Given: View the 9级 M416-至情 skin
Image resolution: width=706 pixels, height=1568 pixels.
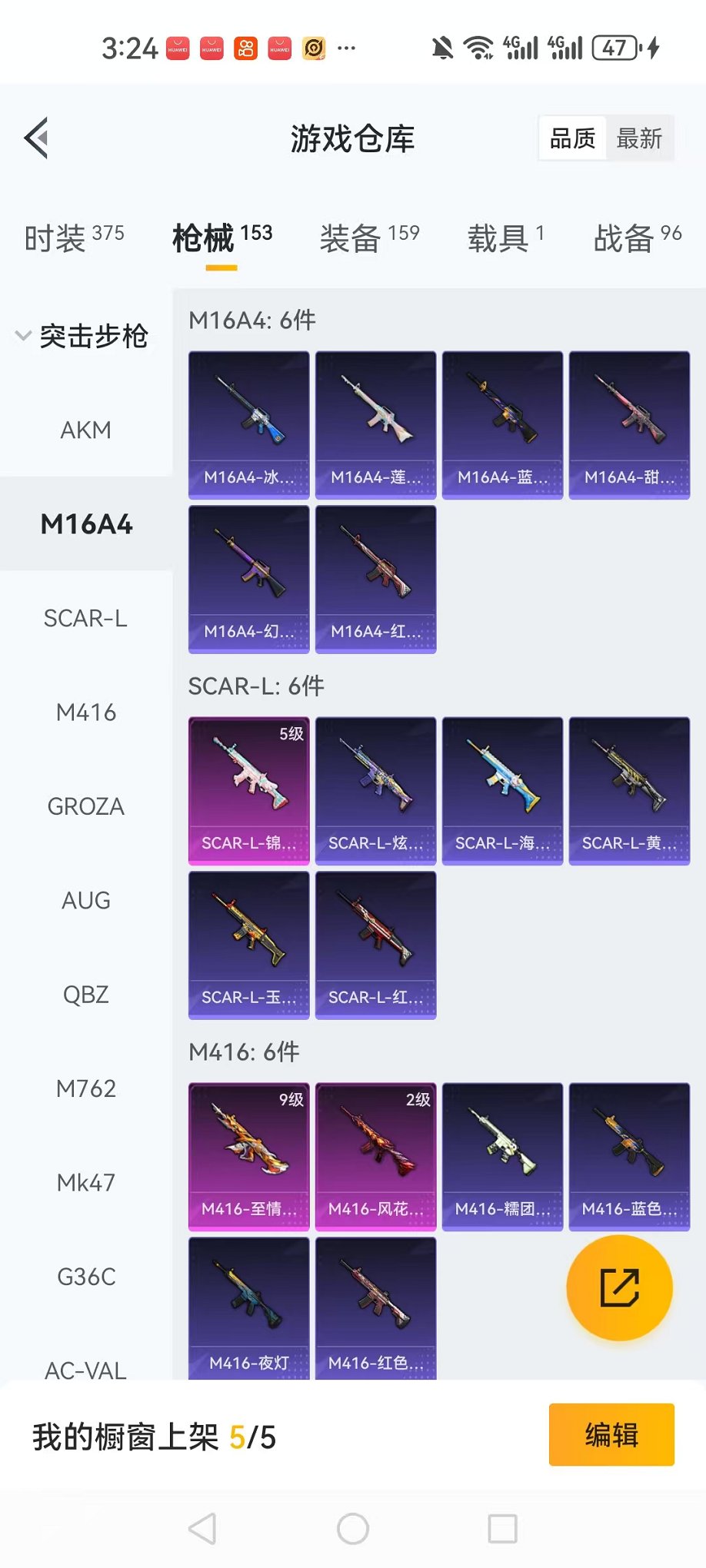Looking at the screenshot, I should [248, 1157].
